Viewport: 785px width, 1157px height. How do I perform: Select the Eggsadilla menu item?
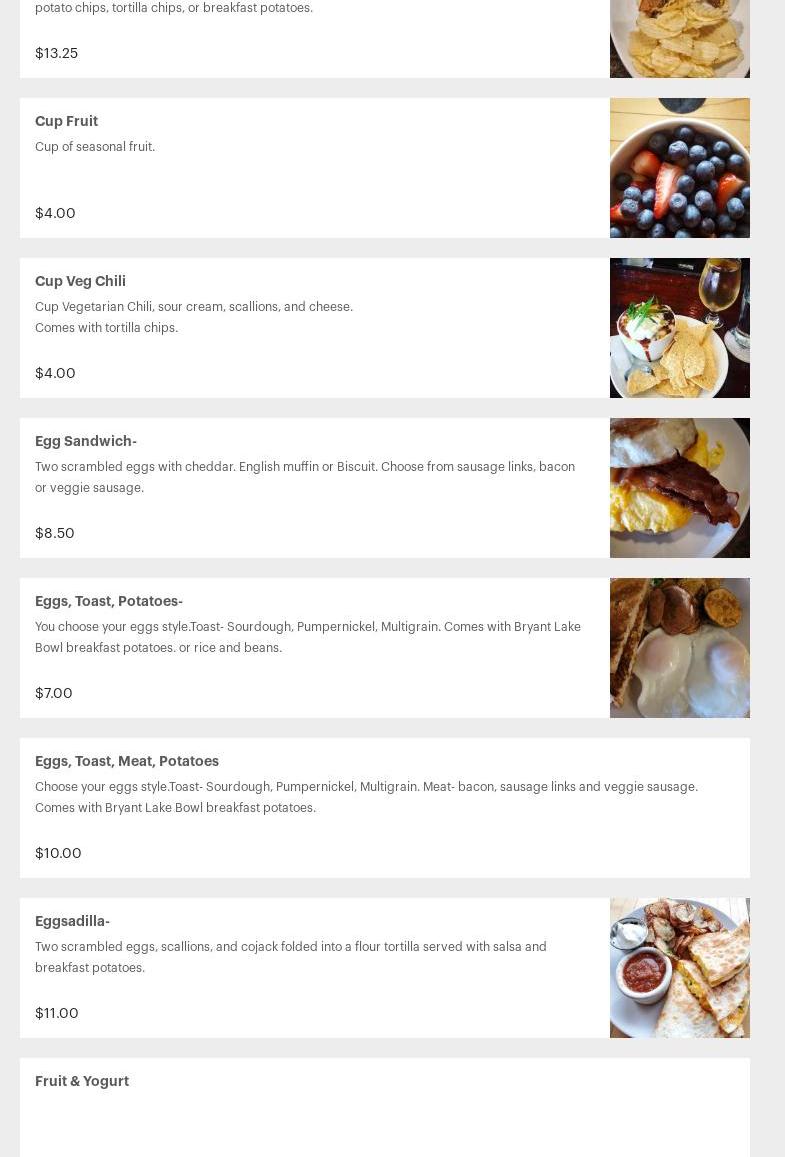click(72, 922)
